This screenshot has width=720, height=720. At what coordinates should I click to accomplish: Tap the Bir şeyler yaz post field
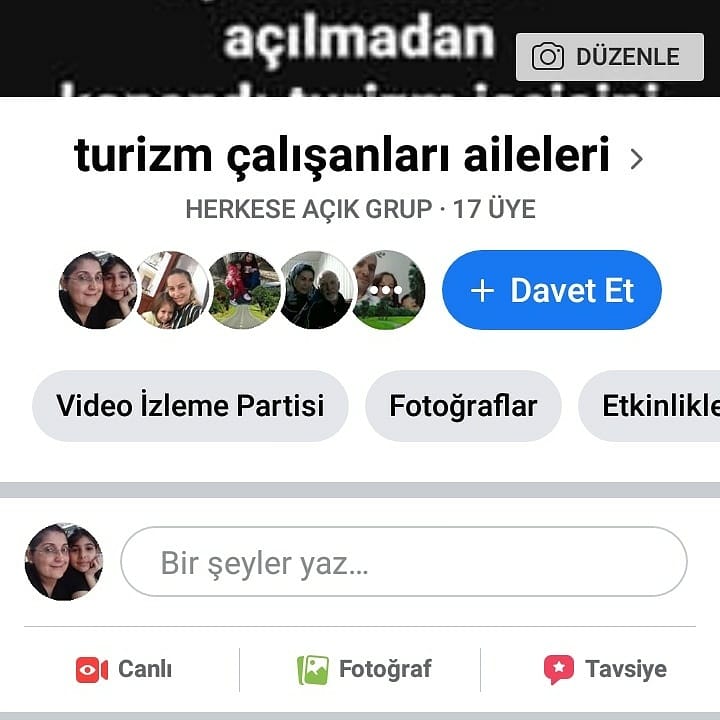tap(403, 562)
